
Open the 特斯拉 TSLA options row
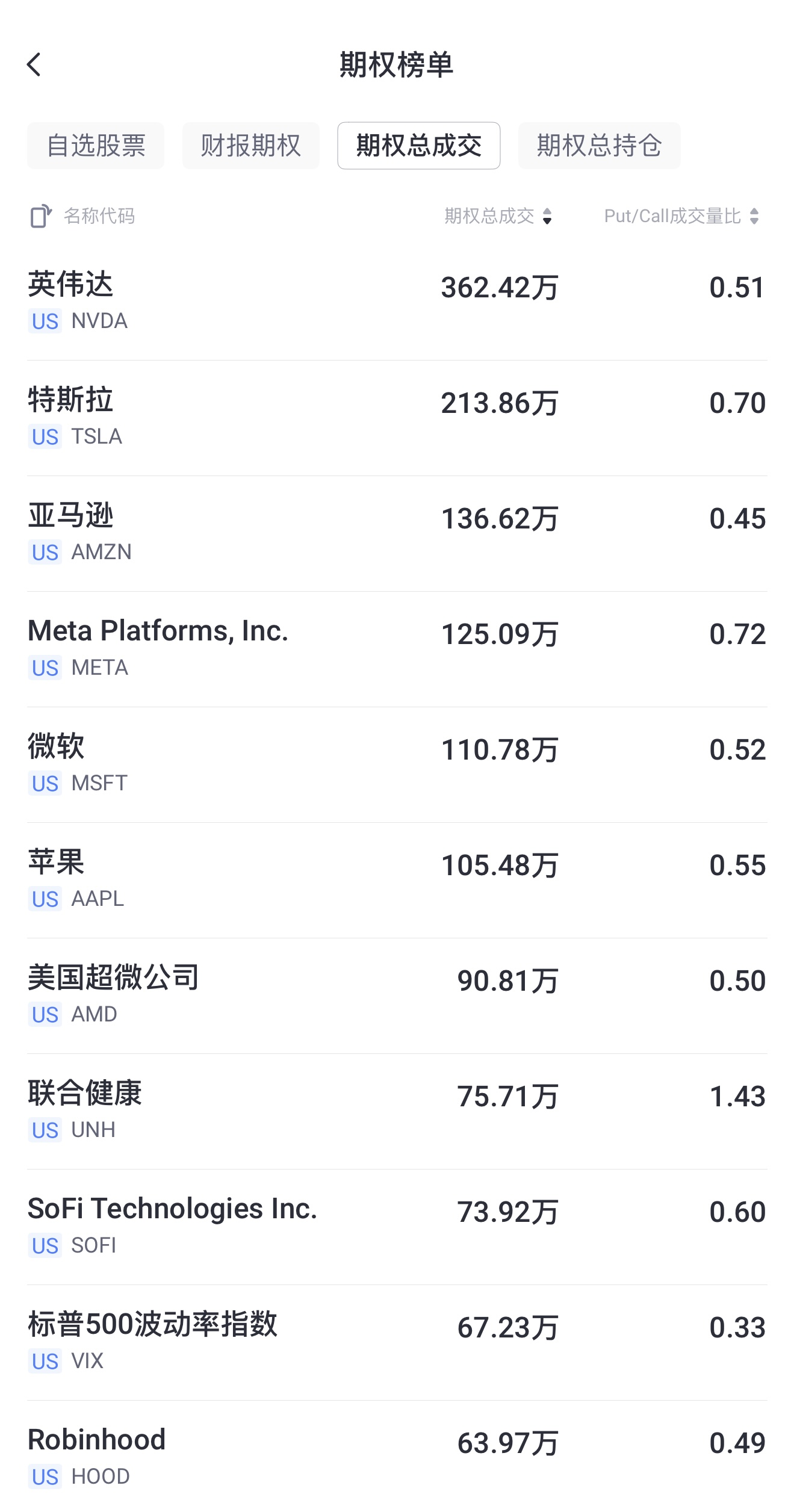[x=397, y=418]
